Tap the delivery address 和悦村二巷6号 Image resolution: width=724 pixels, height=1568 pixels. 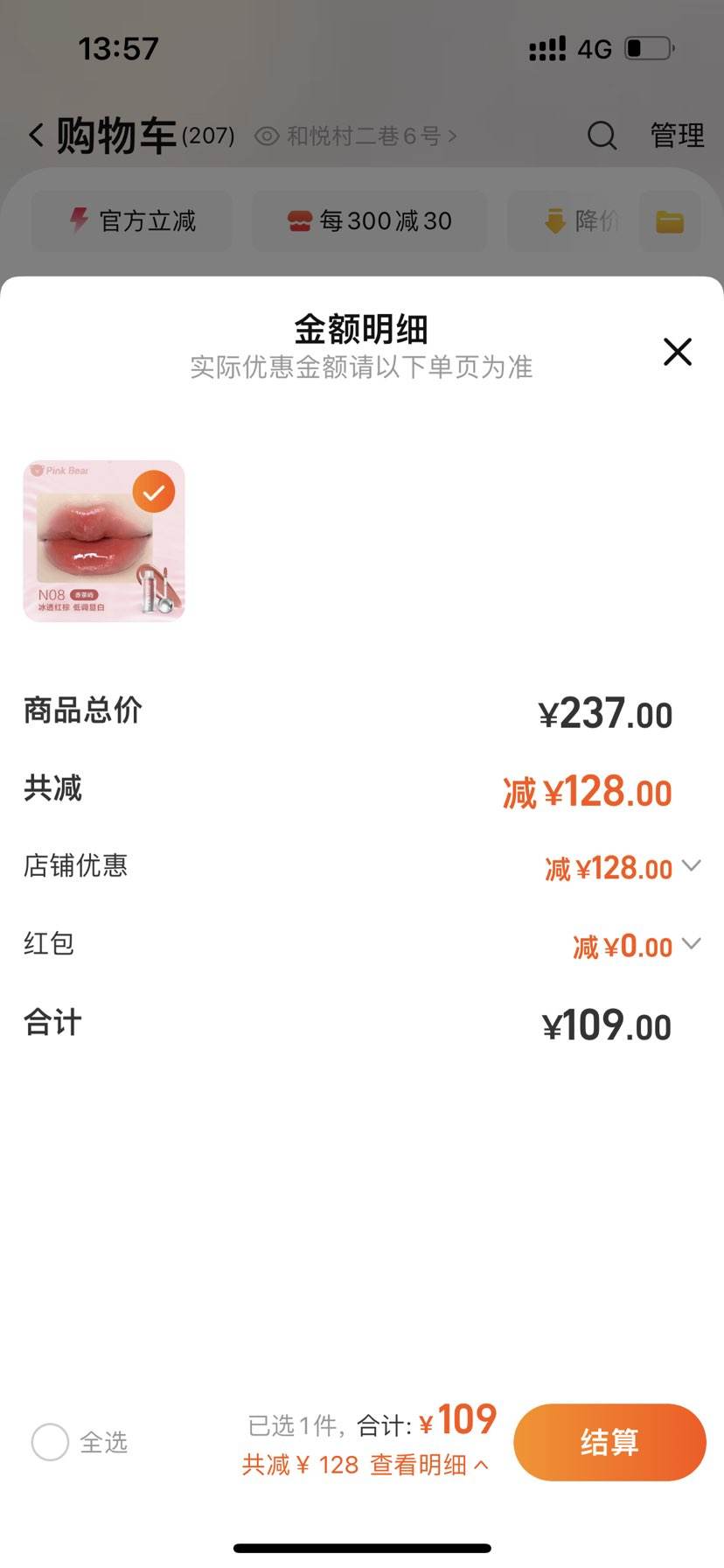(x=367, y=136)
